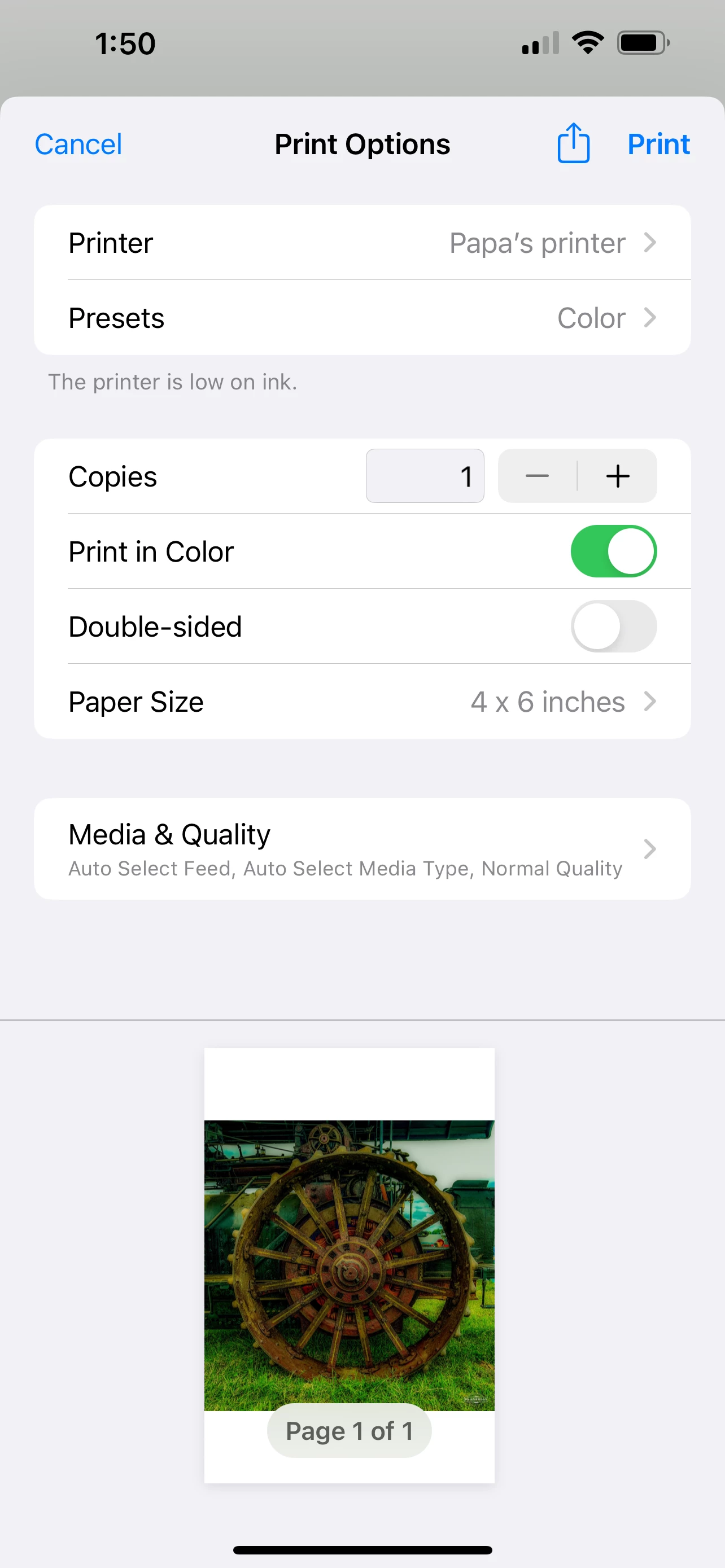Share the document via share icon
Image resolution: width=725 pixels, height=1568 pixels.
574,144
